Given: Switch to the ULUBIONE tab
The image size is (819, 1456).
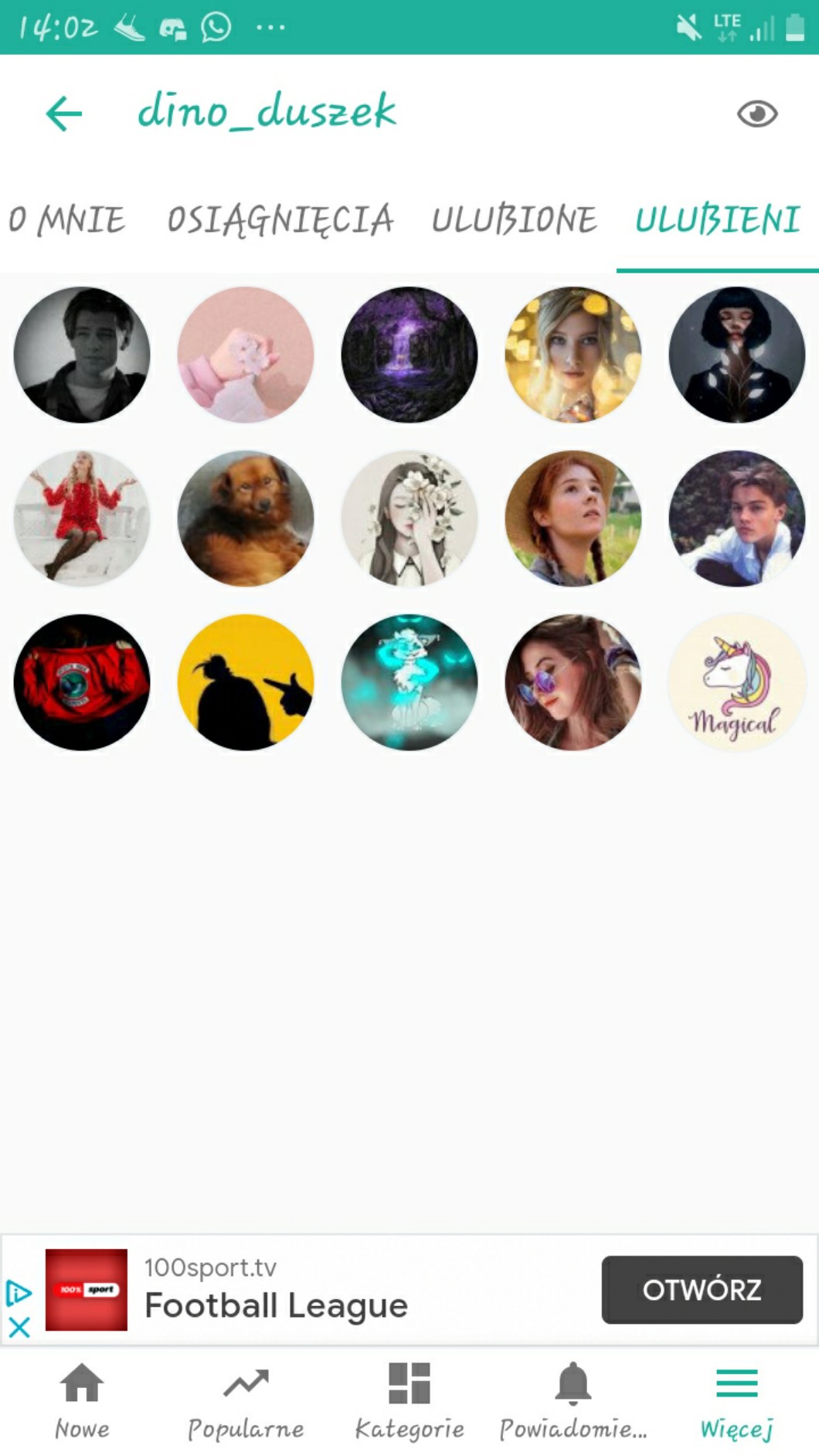Looking at the screenshot, I should (x=514, y=220).
